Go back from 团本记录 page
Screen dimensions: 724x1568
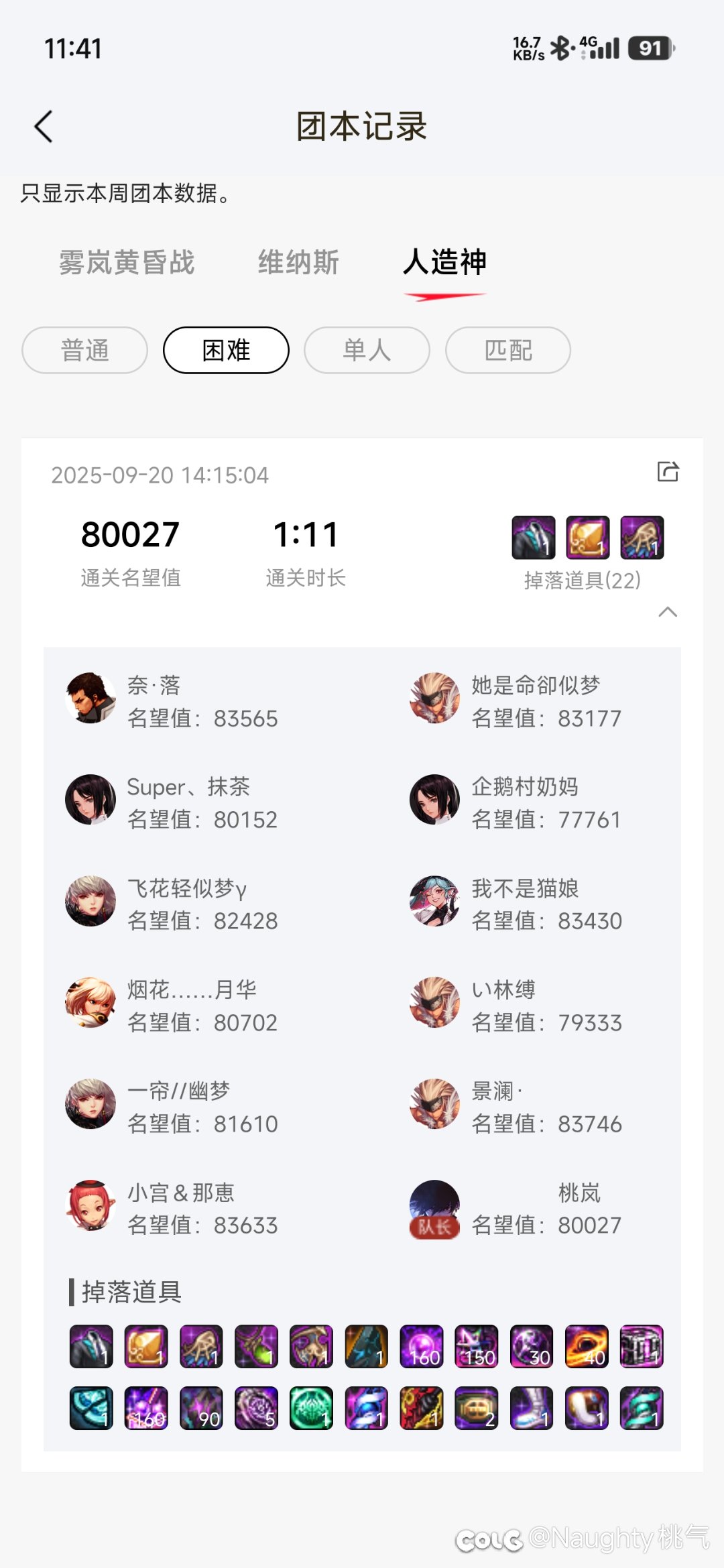click(x=44, y=127)
